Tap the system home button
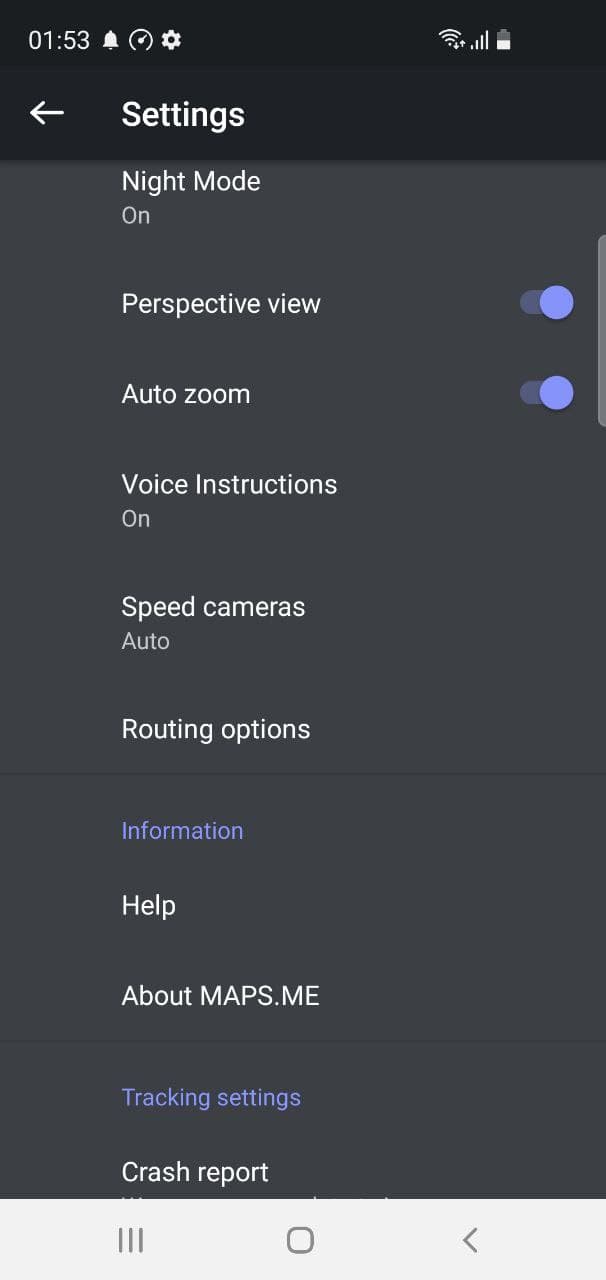This screenshot has width=606, height=1280. pos(300,1240)
